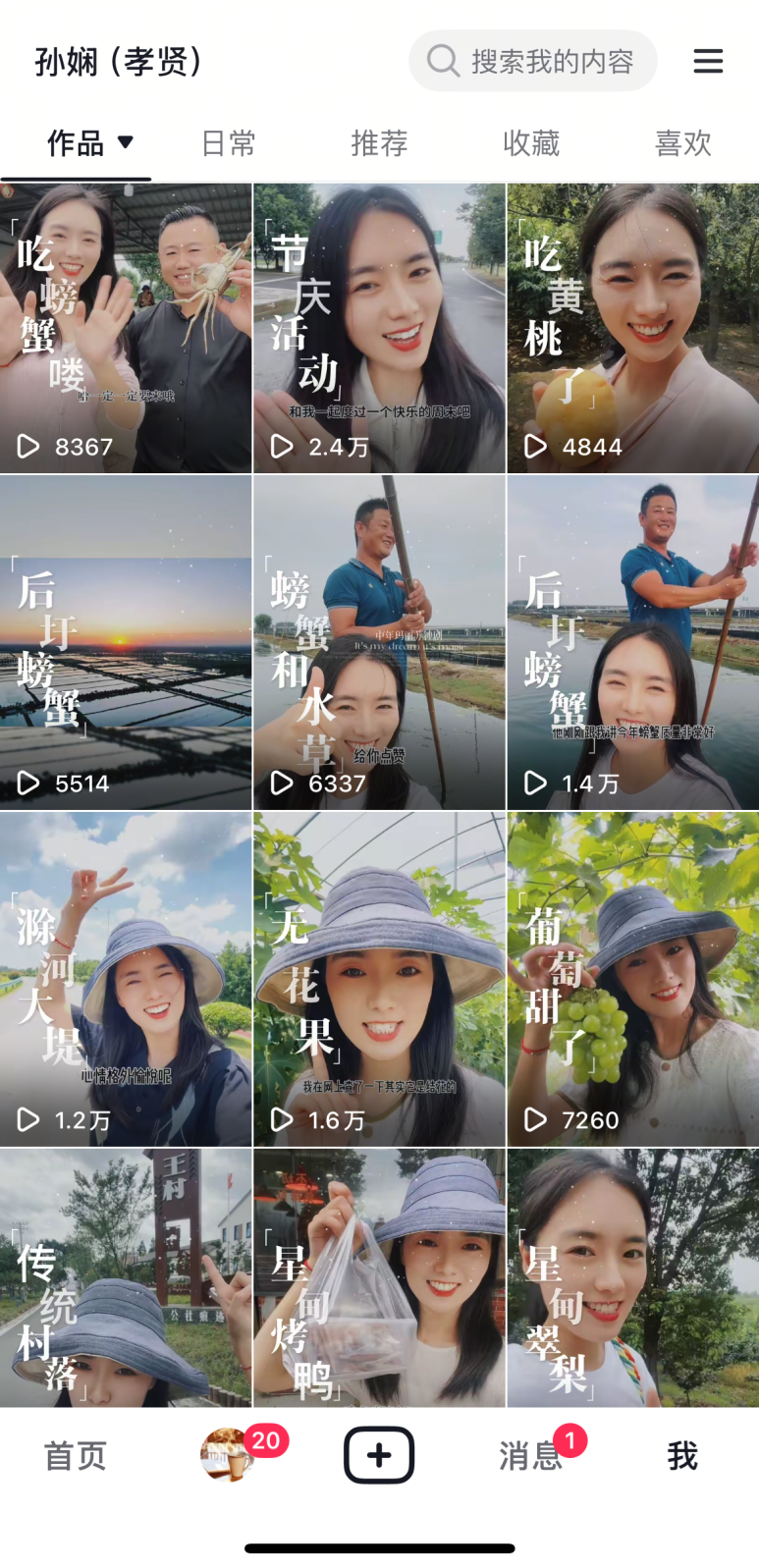The image size is (759, 1568).
Task: Open the avatar tab with 20 badge
Action: click(228, 1455)
